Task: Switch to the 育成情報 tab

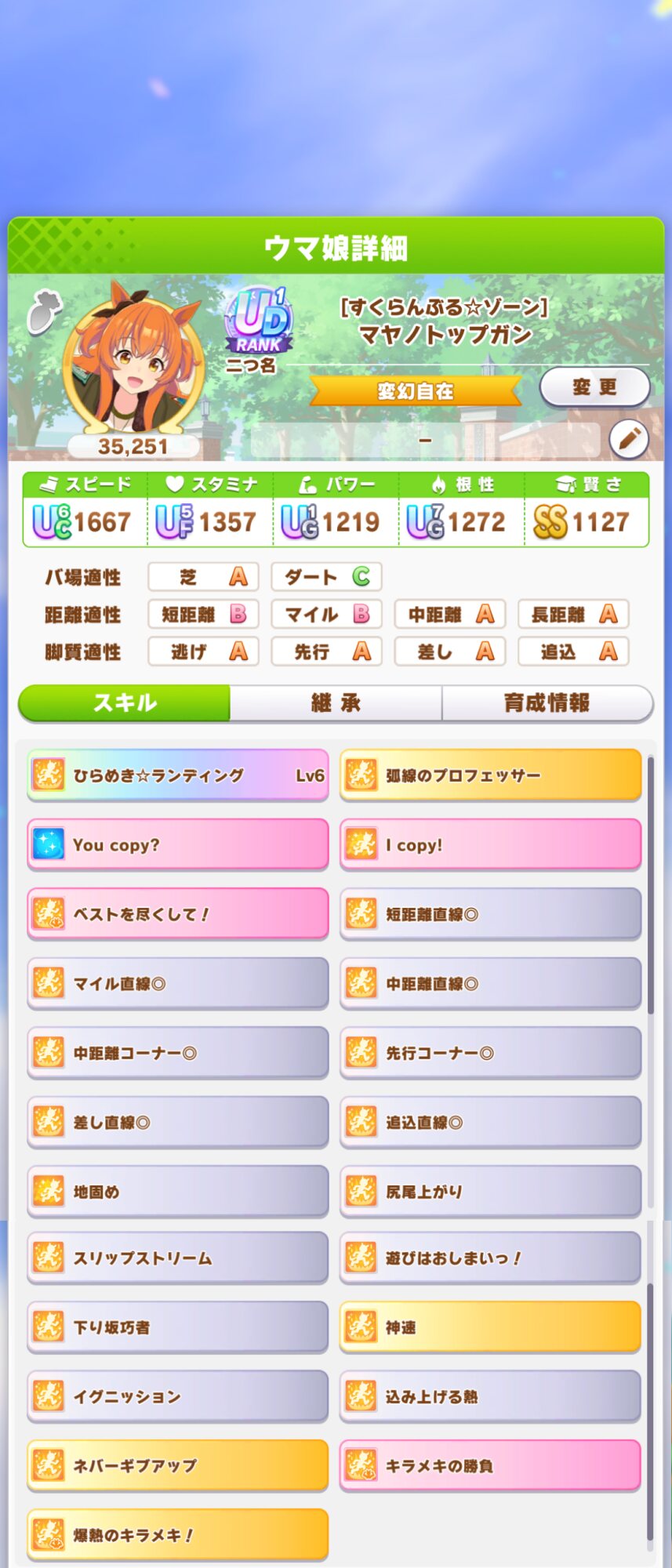Action: pos(547,702)
